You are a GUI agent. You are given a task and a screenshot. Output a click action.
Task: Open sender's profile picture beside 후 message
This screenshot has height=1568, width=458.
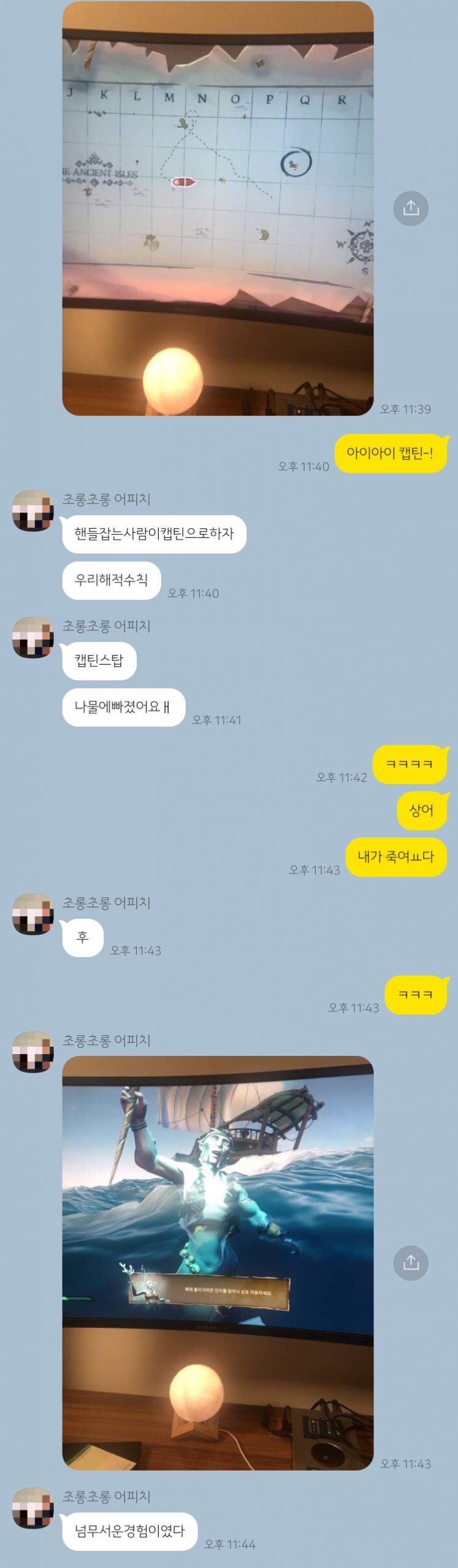click(33, 914)
